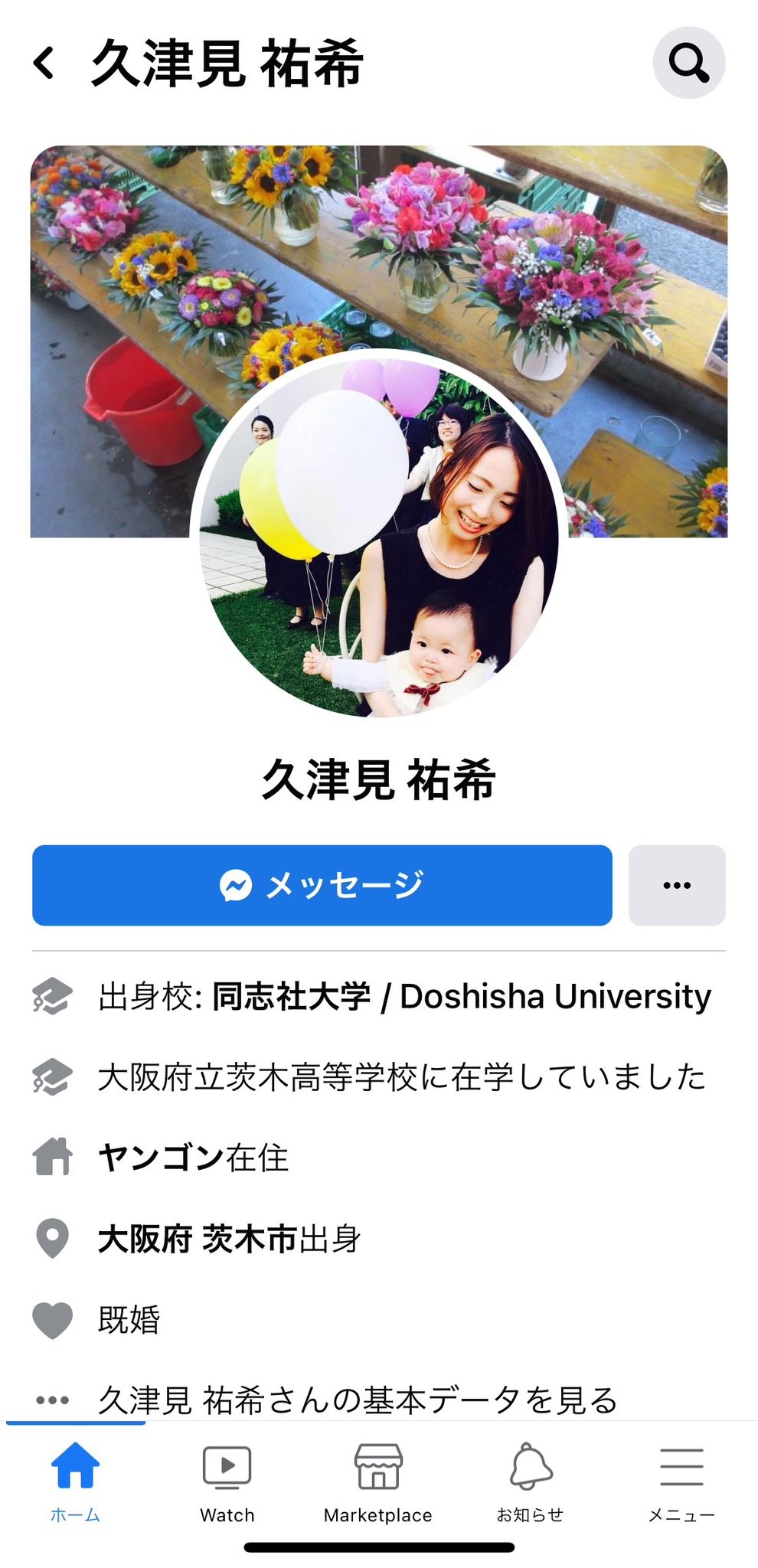Go back using the top arrow
758x1568 pixels.
click(x=44, y=63)
